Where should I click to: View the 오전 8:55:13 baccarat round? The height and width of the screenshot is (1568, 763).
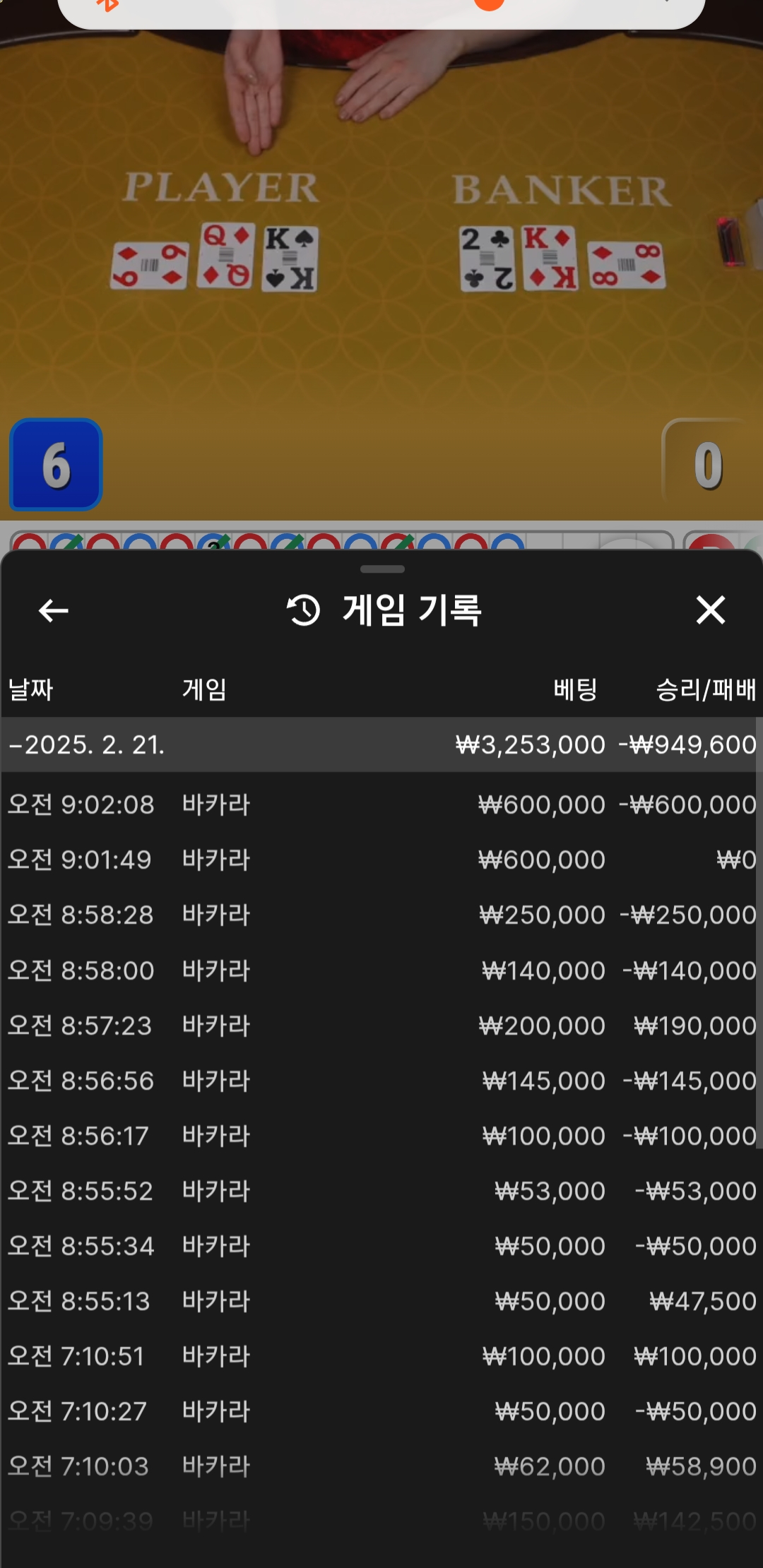[x=381, y=1301]
